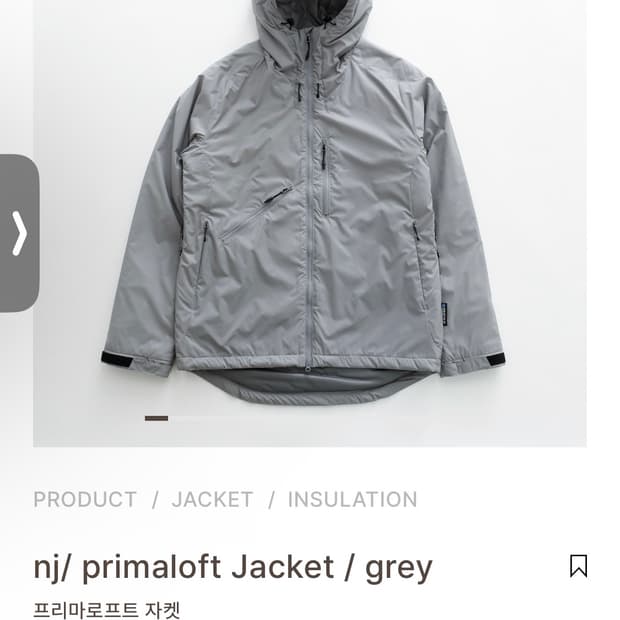Bookmark the primaloft Jacket grey
Image resolution: width=620 pixels, height=620 pixels.
click(x=578, y=566)
